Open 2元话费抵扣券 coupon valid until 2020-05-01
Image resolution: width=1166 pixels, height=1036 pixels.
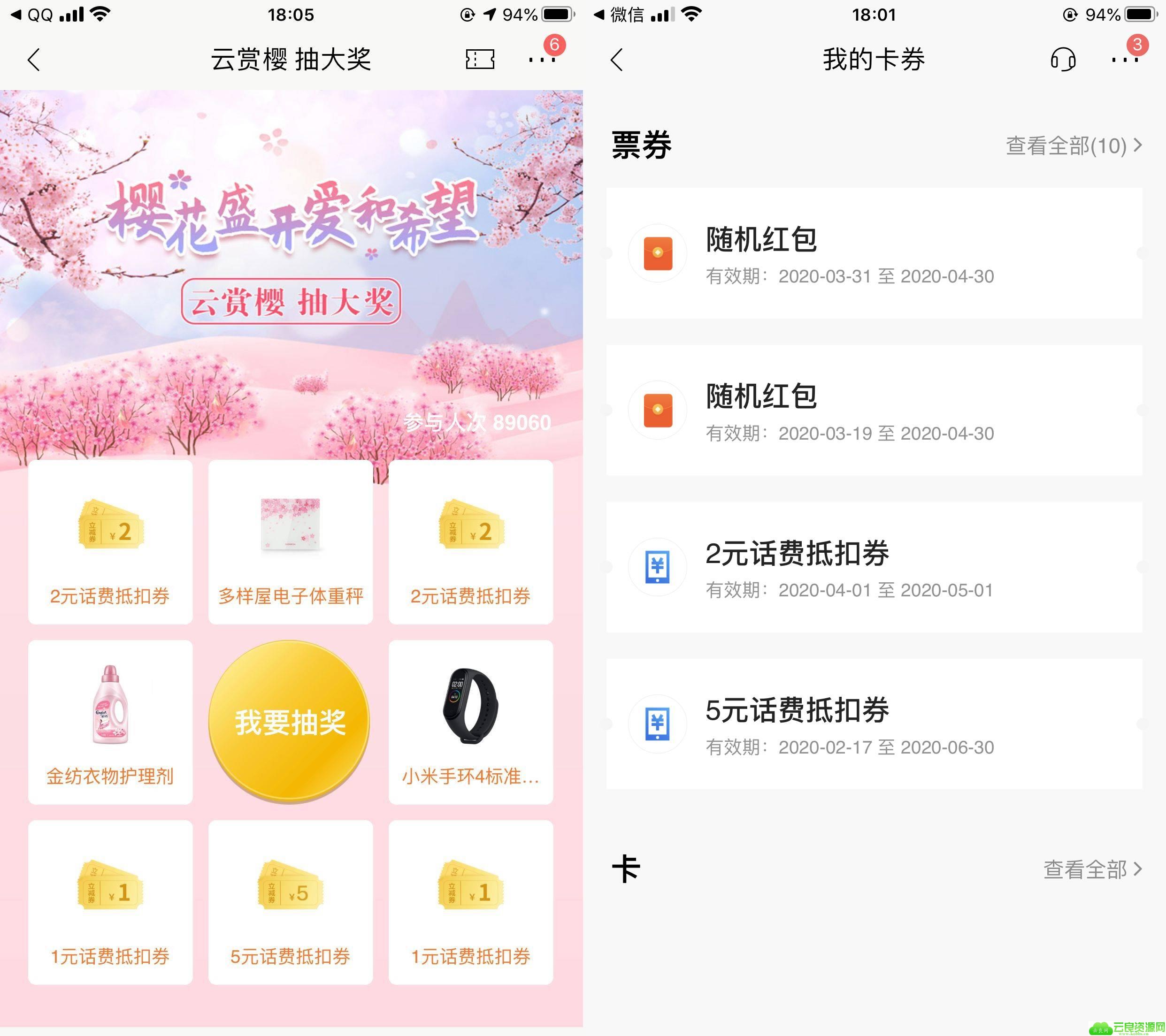tap(874, 567)
